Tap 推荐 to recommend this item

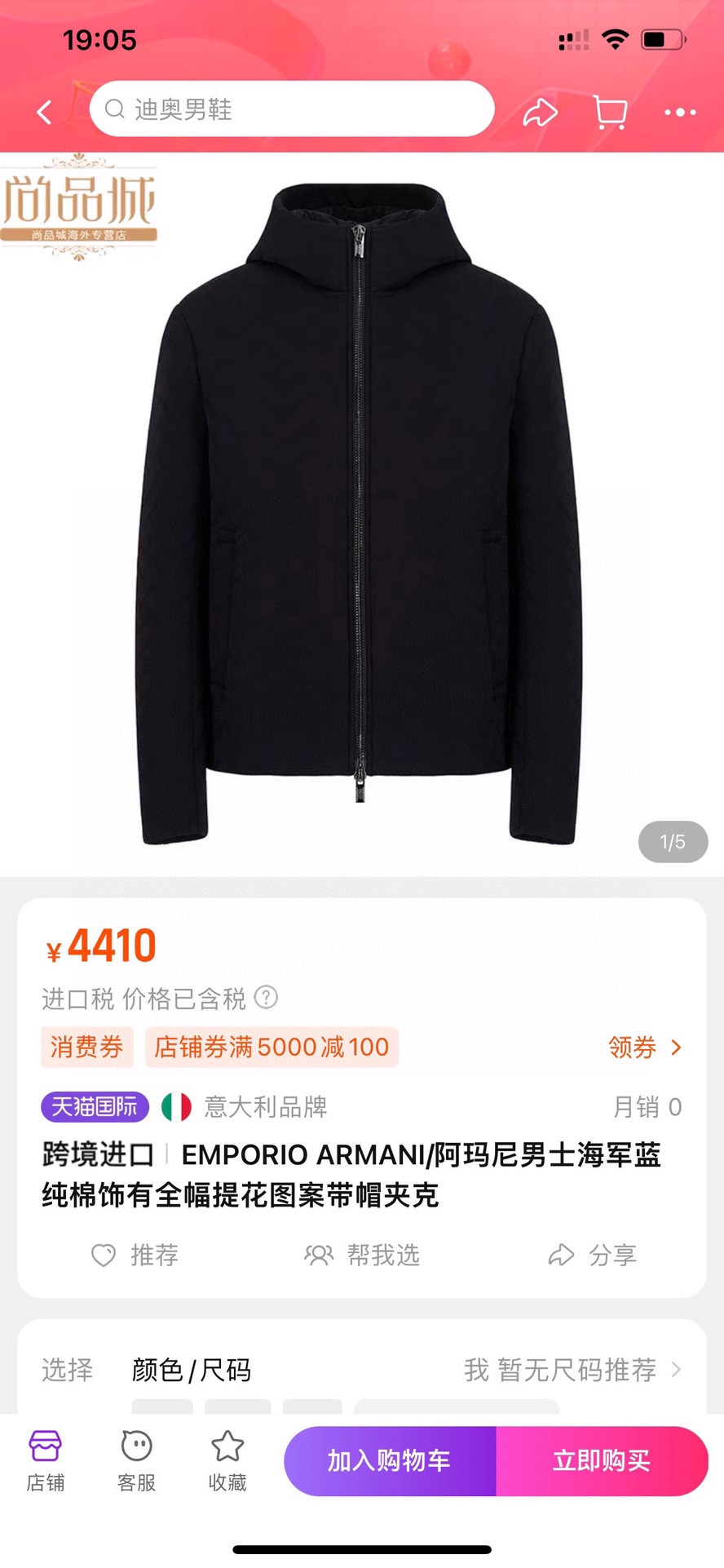tap(135, 1255)
